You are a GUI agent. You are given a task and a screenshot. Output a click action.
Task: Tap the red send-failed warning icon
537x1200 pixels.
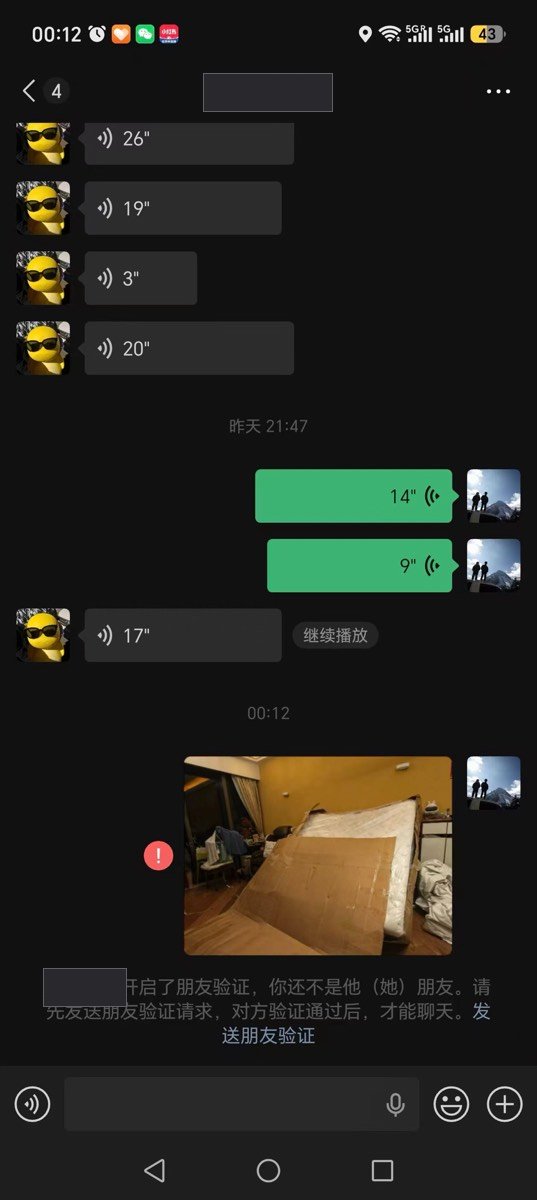[x=159, y=856]
